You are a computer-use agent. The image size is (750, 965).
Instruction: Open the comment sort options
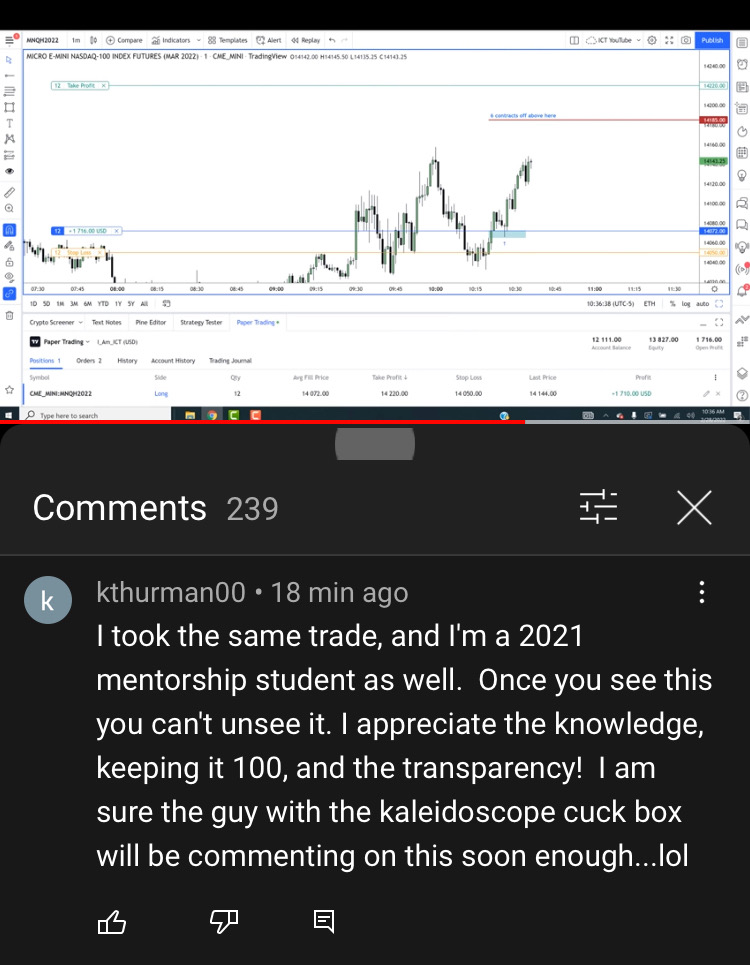599,508
